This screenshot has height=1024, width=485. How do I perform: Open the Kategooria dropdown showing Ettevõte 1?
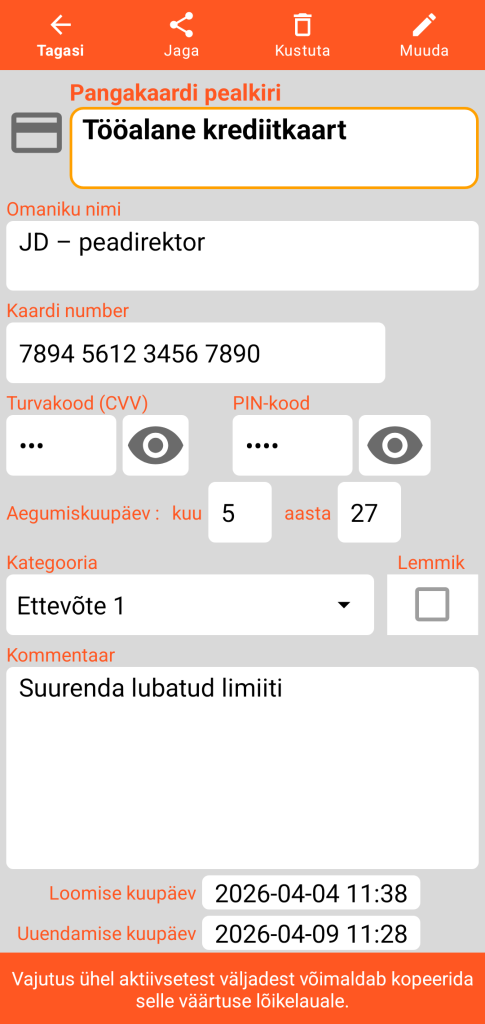pos(190,605)
